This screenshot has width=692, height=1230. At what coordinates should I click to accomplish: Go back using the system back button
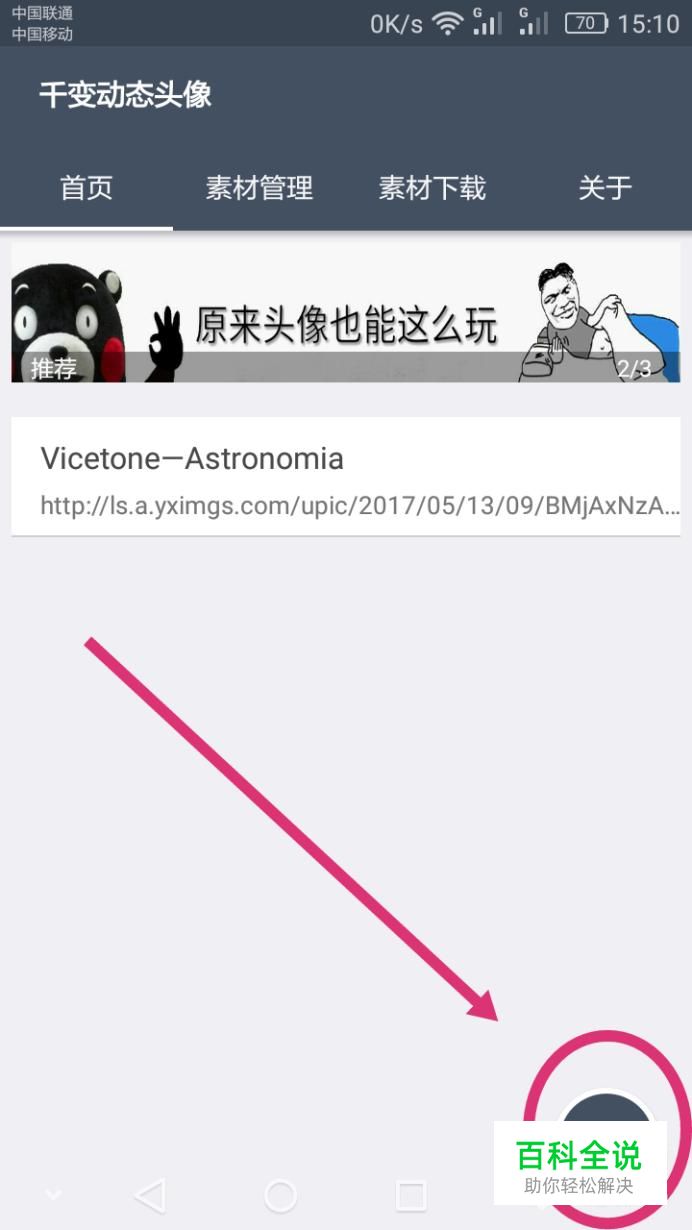point(149,1194)
